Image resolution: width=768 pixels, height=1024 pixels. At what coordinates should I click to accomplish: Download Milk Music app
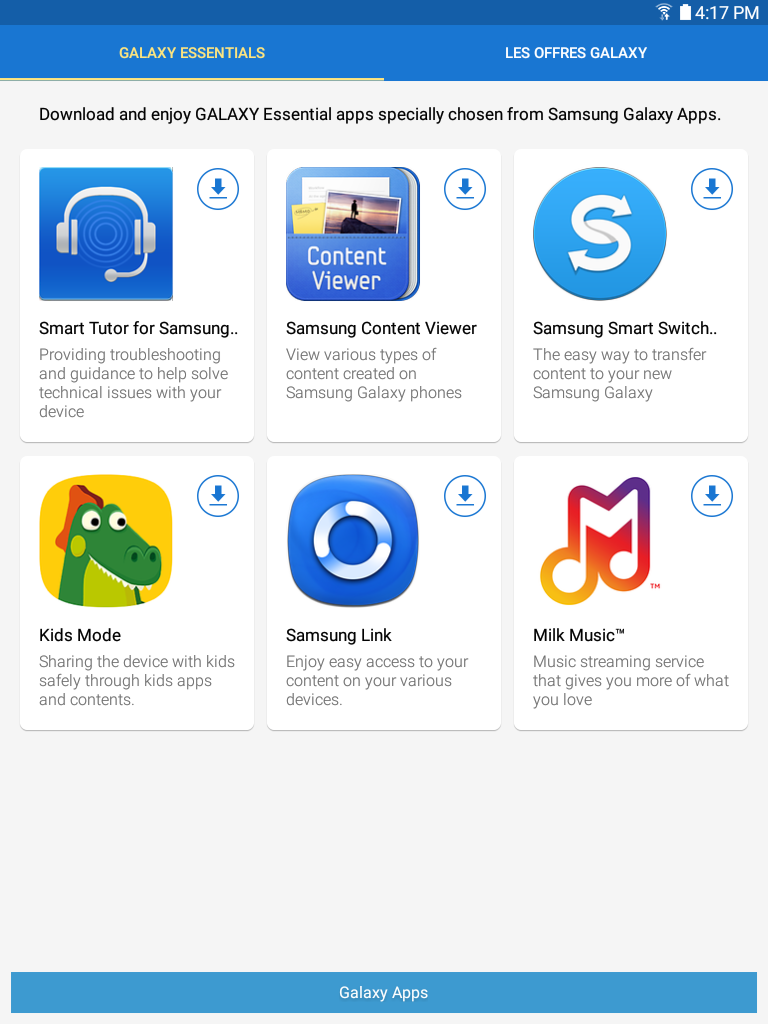712,495
